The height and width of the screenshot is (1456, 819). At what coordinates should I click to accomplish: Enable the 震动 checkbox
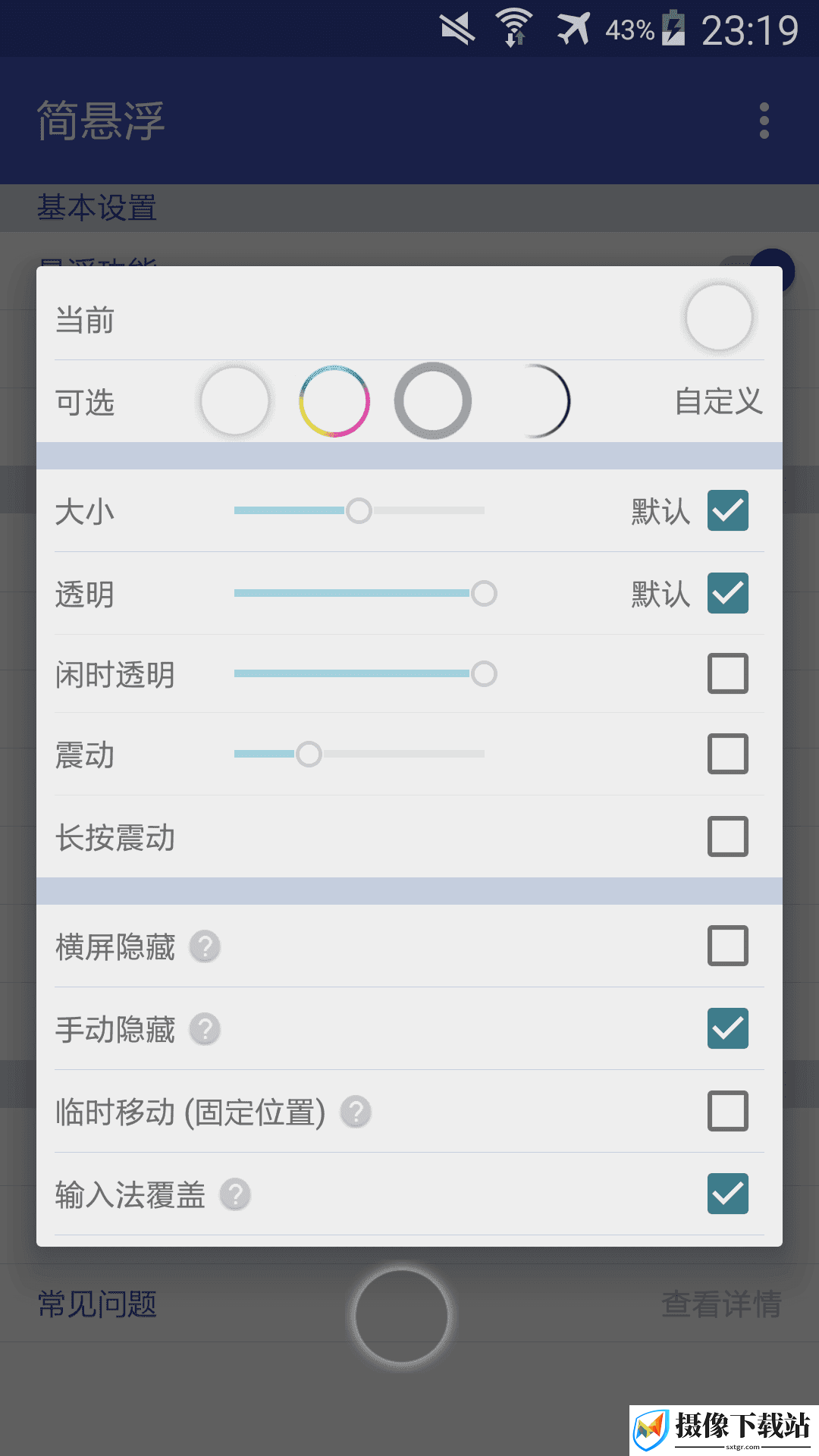click(728, 754)
